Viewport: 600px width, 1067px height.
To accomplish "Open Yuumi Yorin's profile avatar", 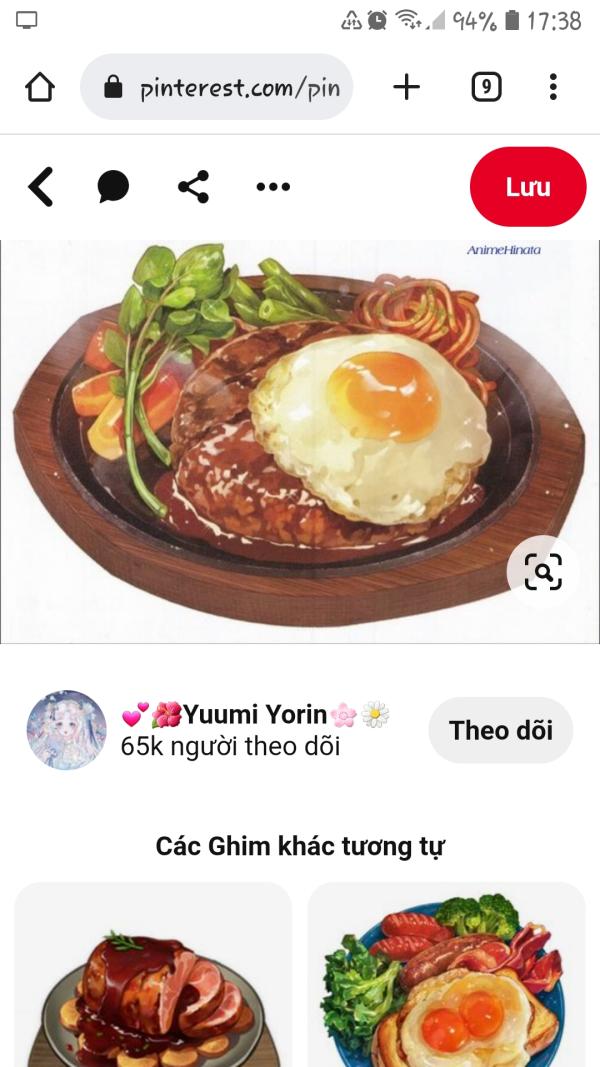I will [66, 730].
